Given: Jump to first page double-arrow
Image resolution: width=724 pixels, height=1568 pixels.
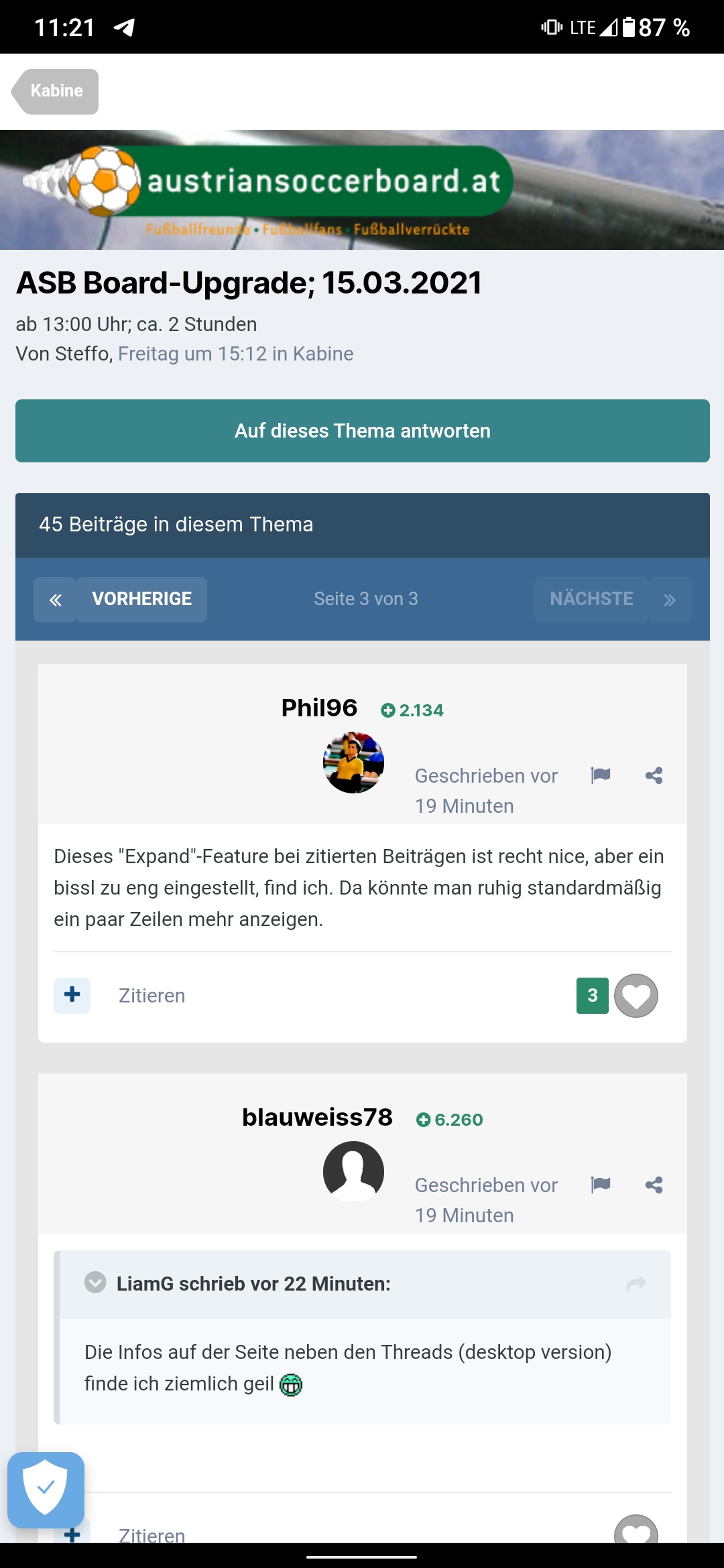Looking at the screenshot, I should 55,600.
